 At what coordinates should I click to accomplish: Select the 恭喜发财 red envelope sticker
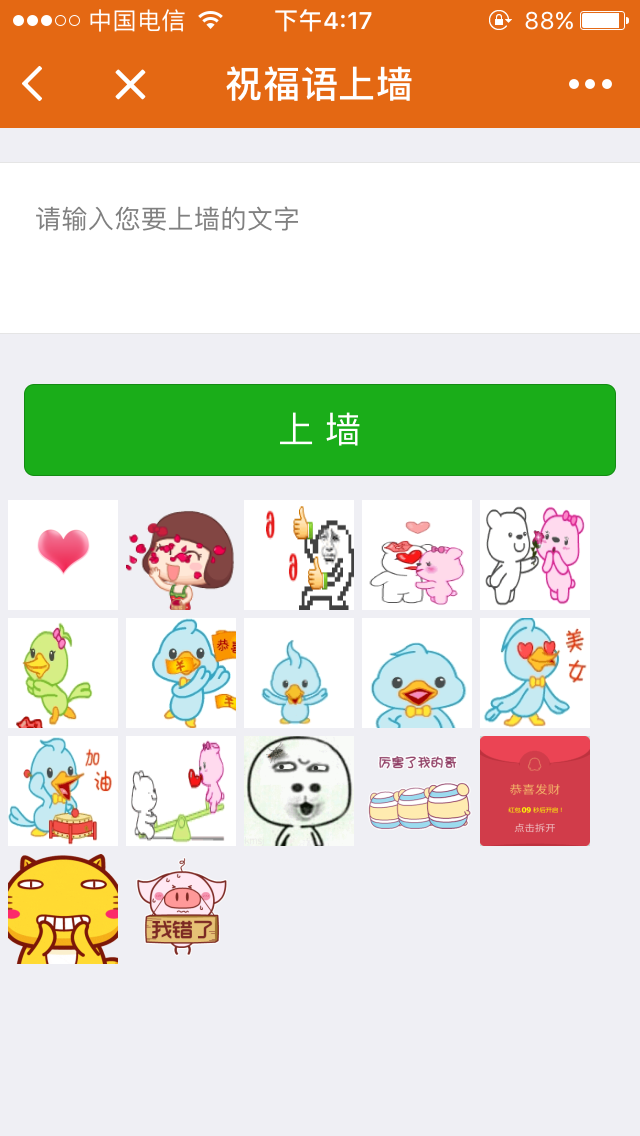pos(535,791)
